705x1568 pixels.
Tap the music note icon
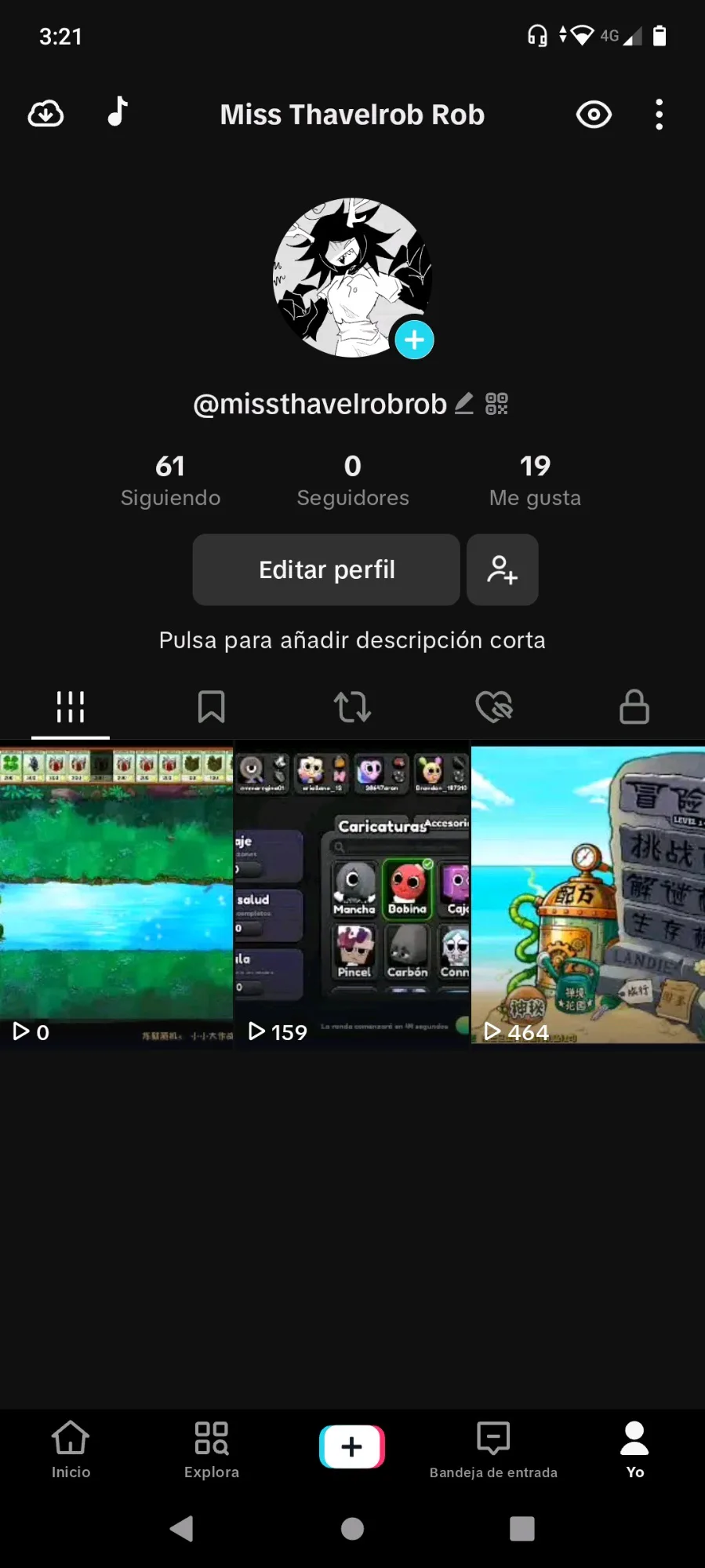118,112
